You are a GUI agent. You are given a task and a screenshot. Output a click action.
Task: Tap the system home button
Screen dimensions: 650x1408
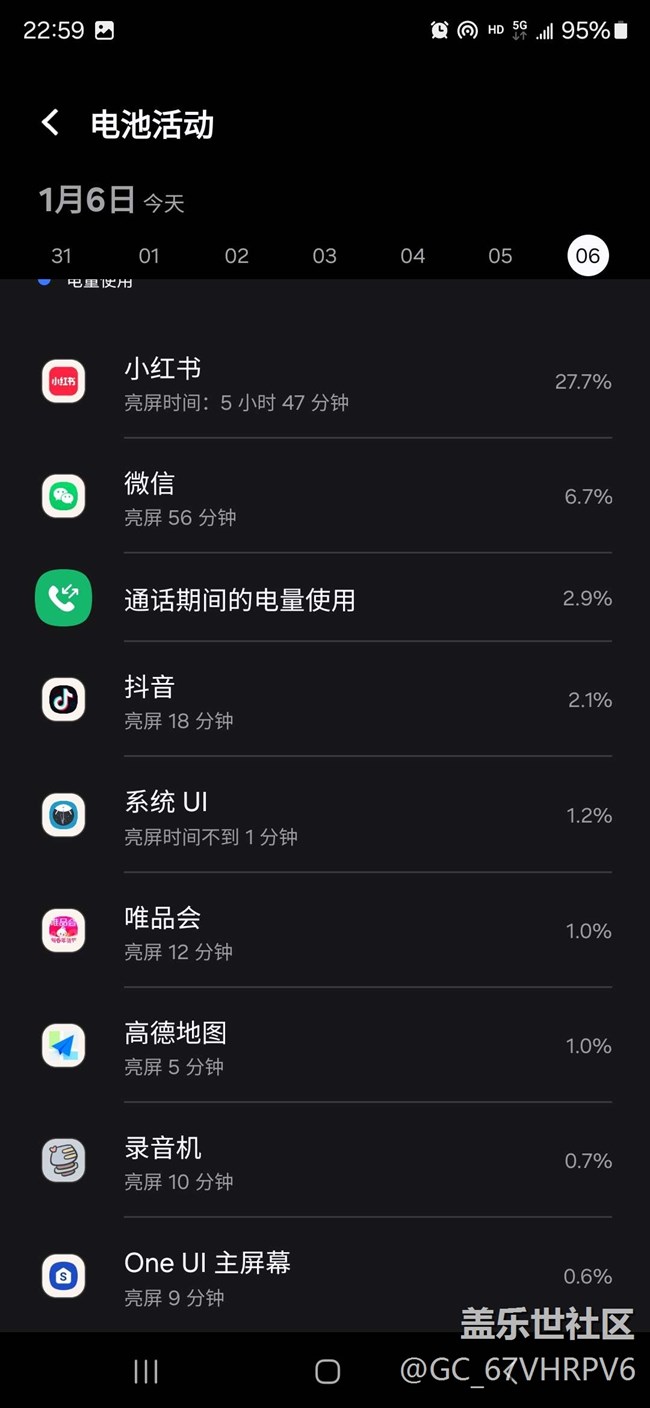click(327, 1371)
